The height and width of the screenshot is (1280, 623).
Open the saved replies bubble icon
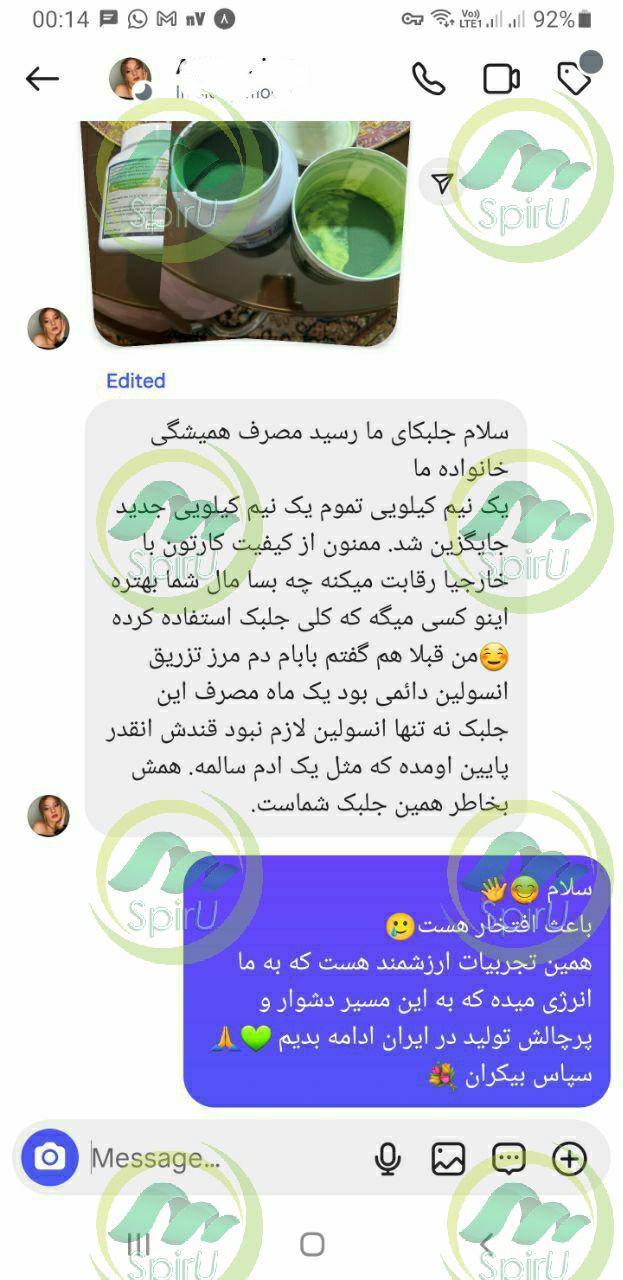click(509, 1158)
